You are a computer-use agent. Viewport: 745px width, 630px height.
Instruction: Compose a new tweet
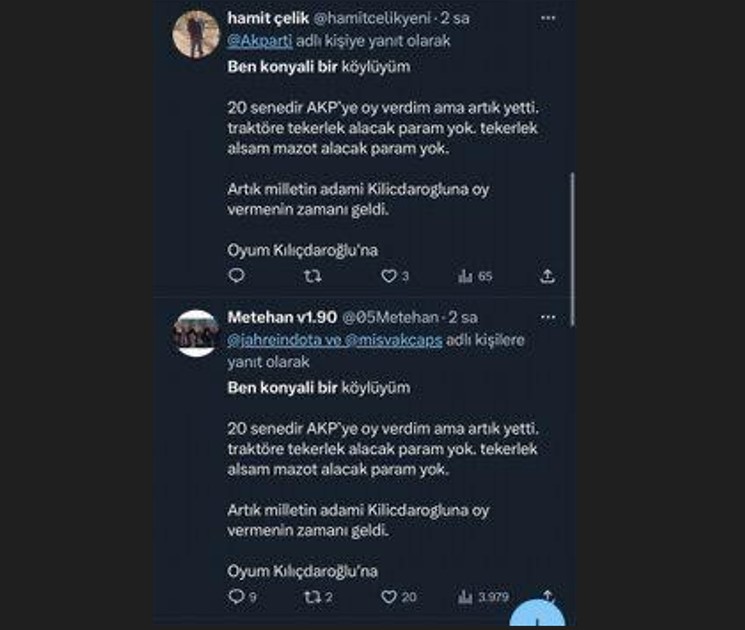point(537,612)
